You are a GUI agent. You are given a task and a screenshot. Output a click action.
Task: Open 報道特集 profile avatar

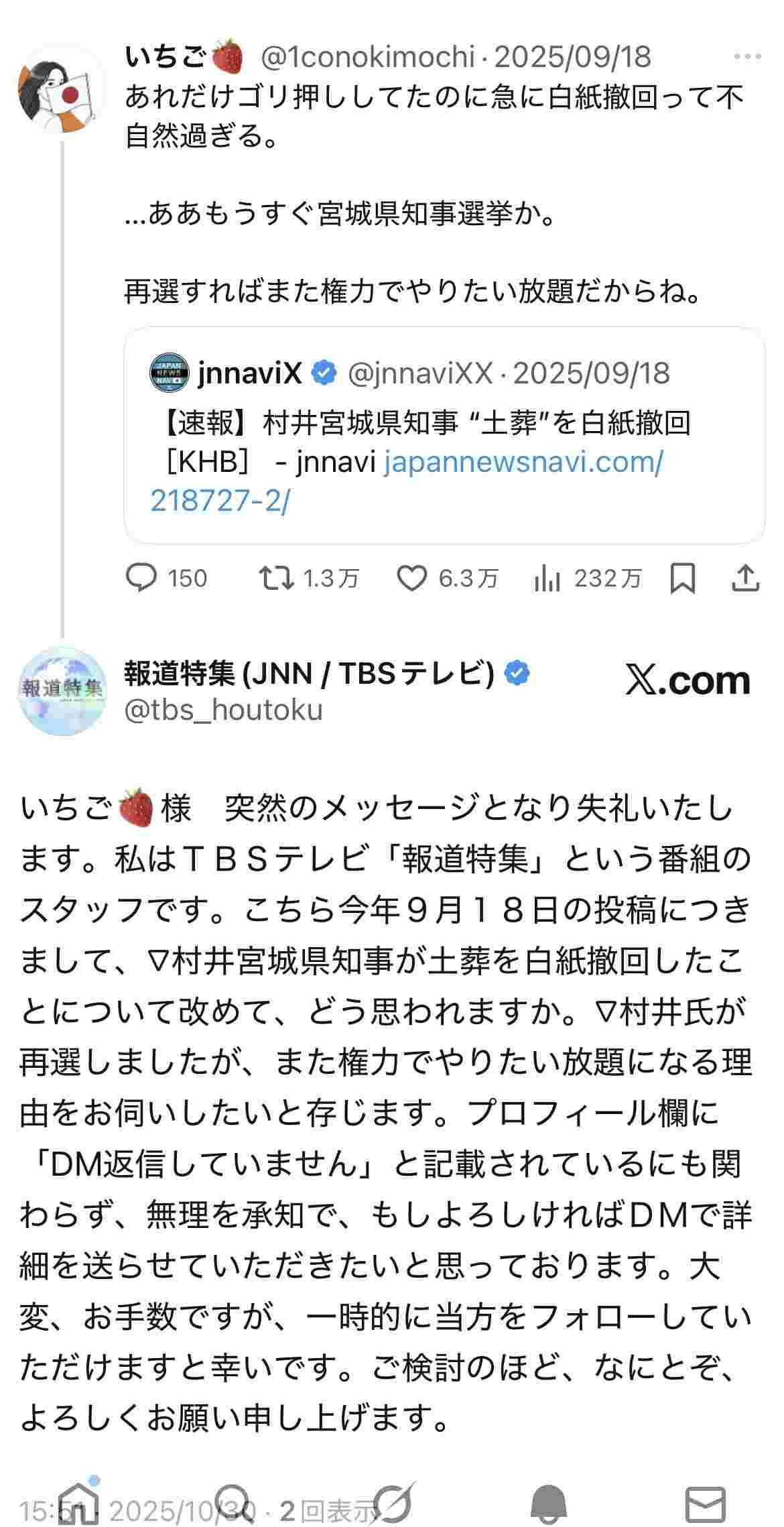[x=62, y=690]
